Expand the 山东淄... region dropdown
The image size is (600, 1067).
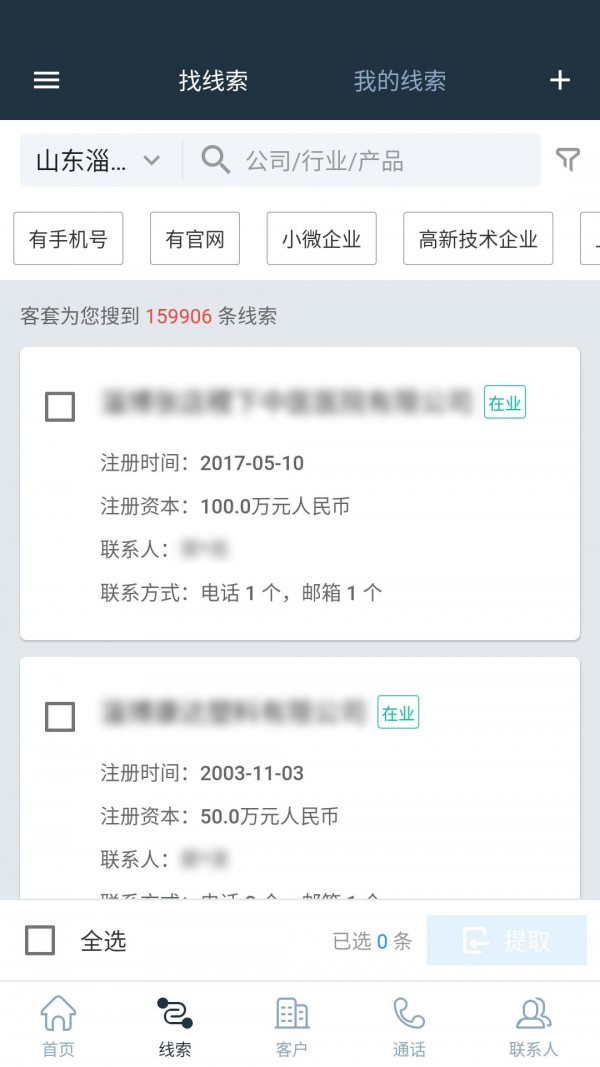[x=99, y=161]
